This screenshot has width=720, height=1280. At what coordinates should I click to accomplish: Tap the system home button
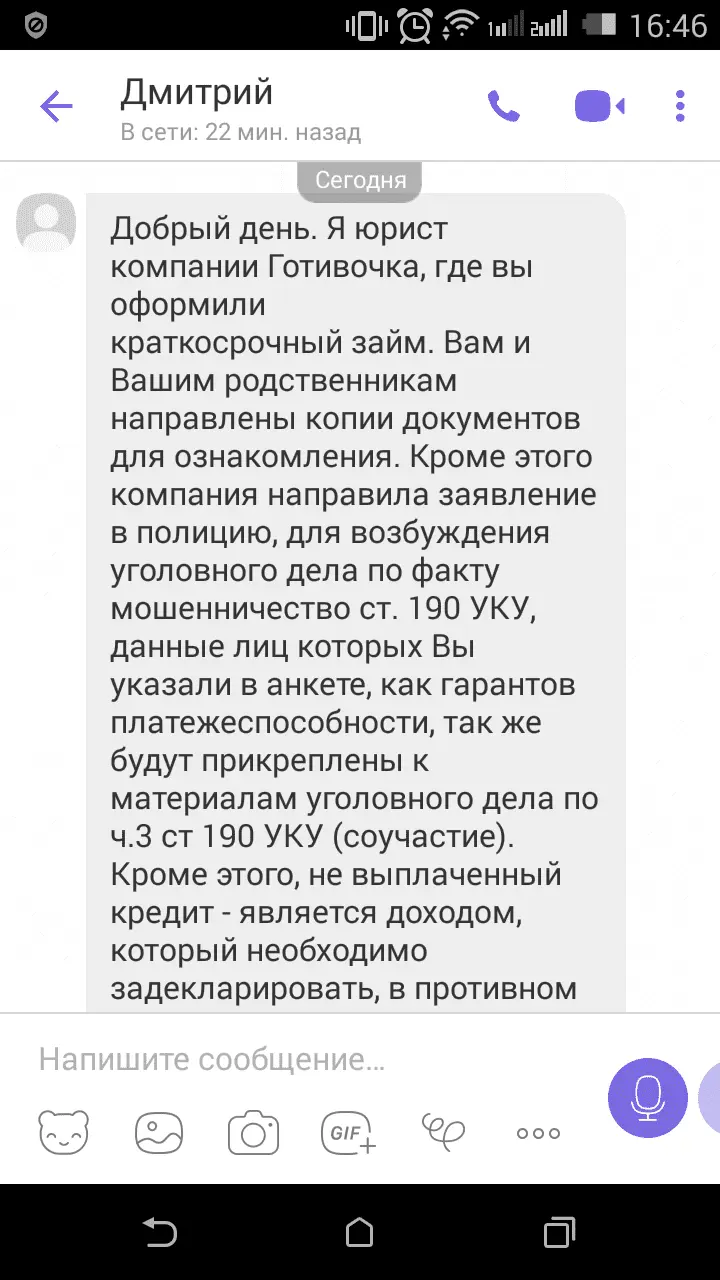tap(359, 1231)
